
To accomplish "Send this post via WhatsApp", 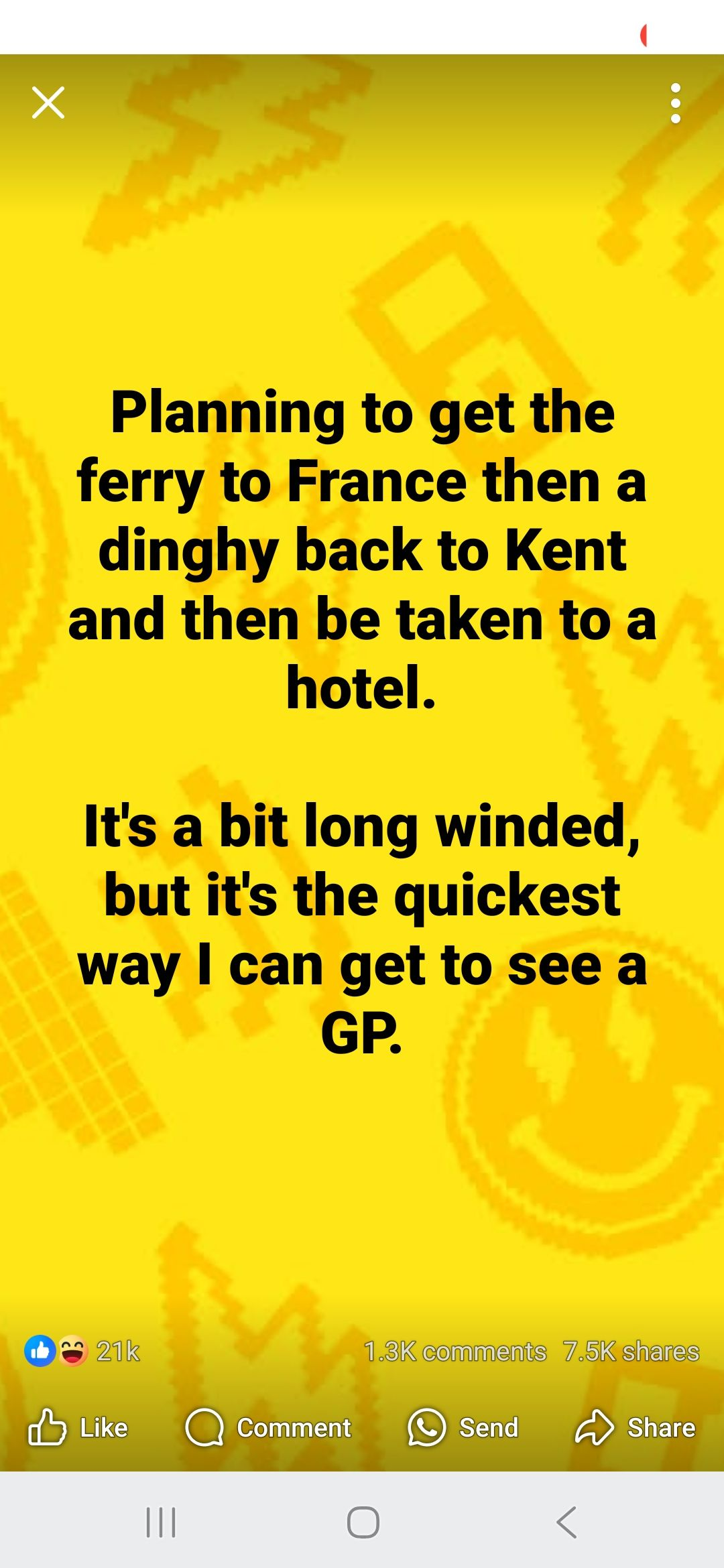I will click(463, 1428).
